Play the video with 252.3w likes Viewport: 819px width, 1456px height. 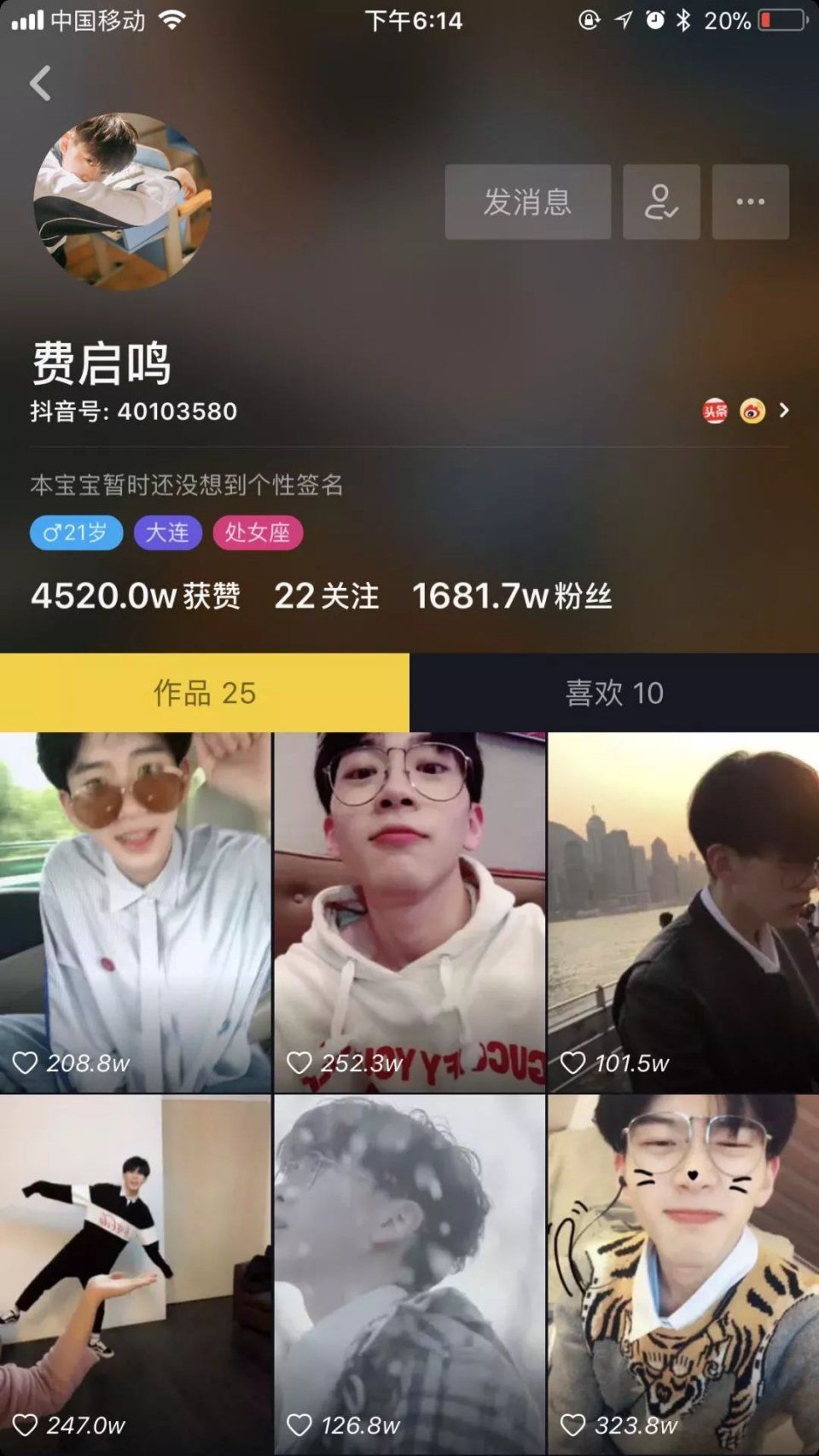coord(409,912)
